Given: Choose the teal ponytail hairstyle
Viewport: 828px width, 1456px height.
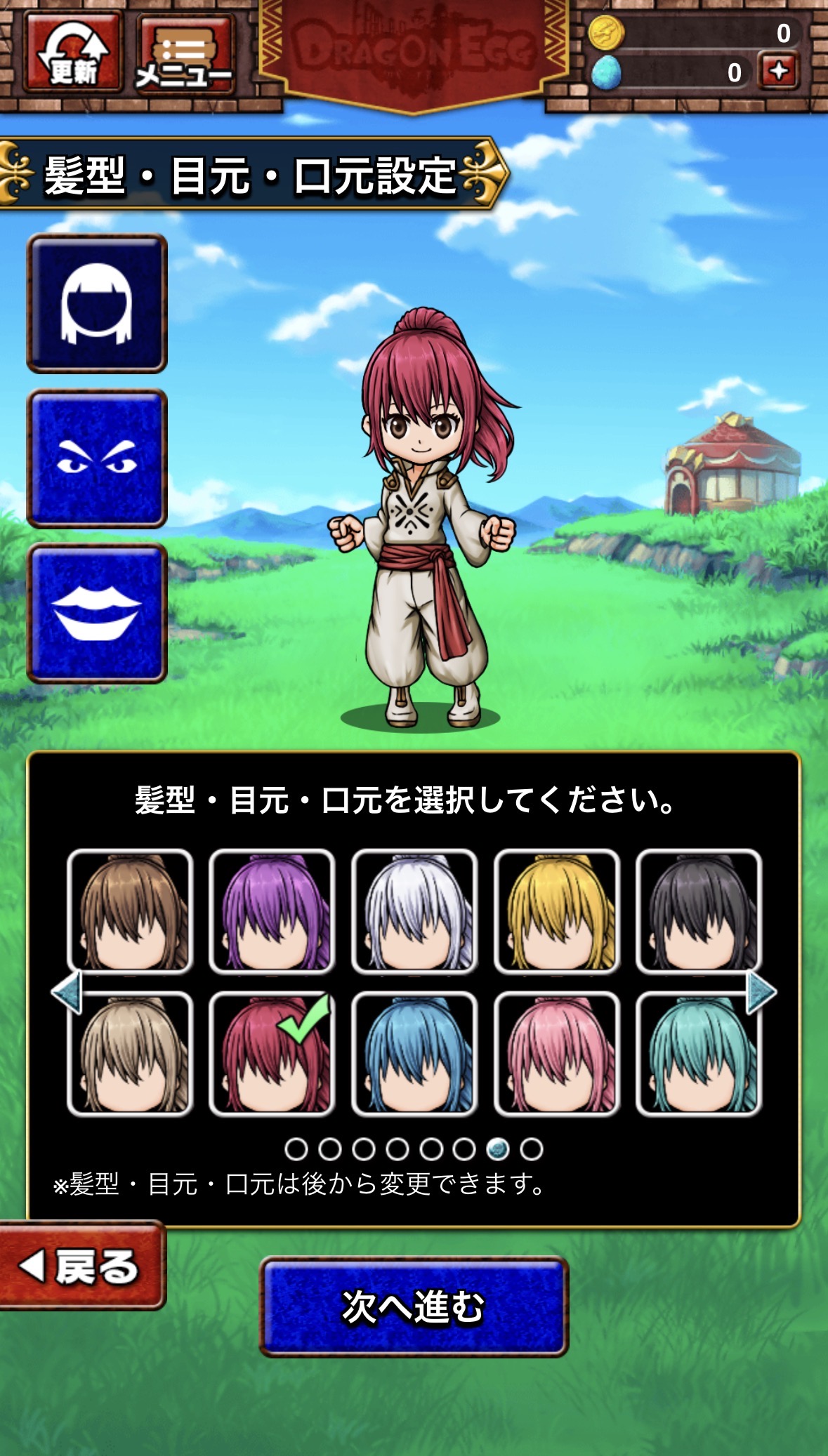Looking at the screenshot, I should [699, 1054].
